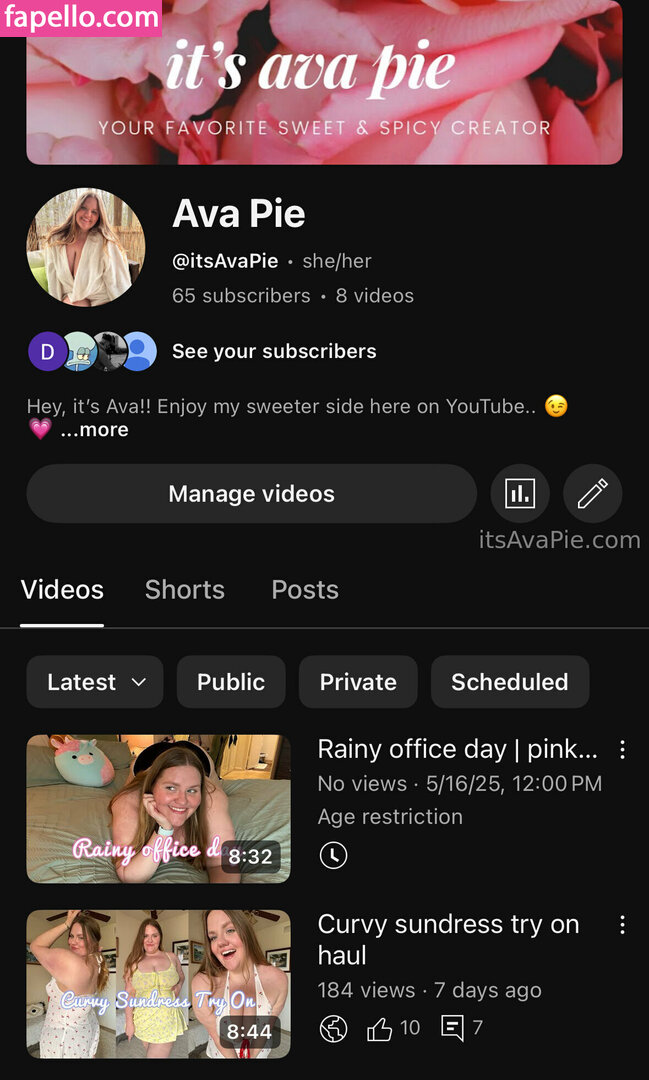Open options for Curvy sundress try on haul

[x=622, y=925]
